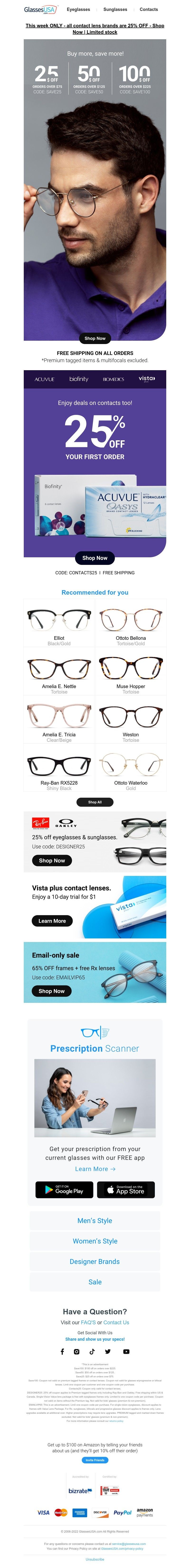Get the app on Google Play
The image size is (190, 1568).
click(x=64, y=1189)
